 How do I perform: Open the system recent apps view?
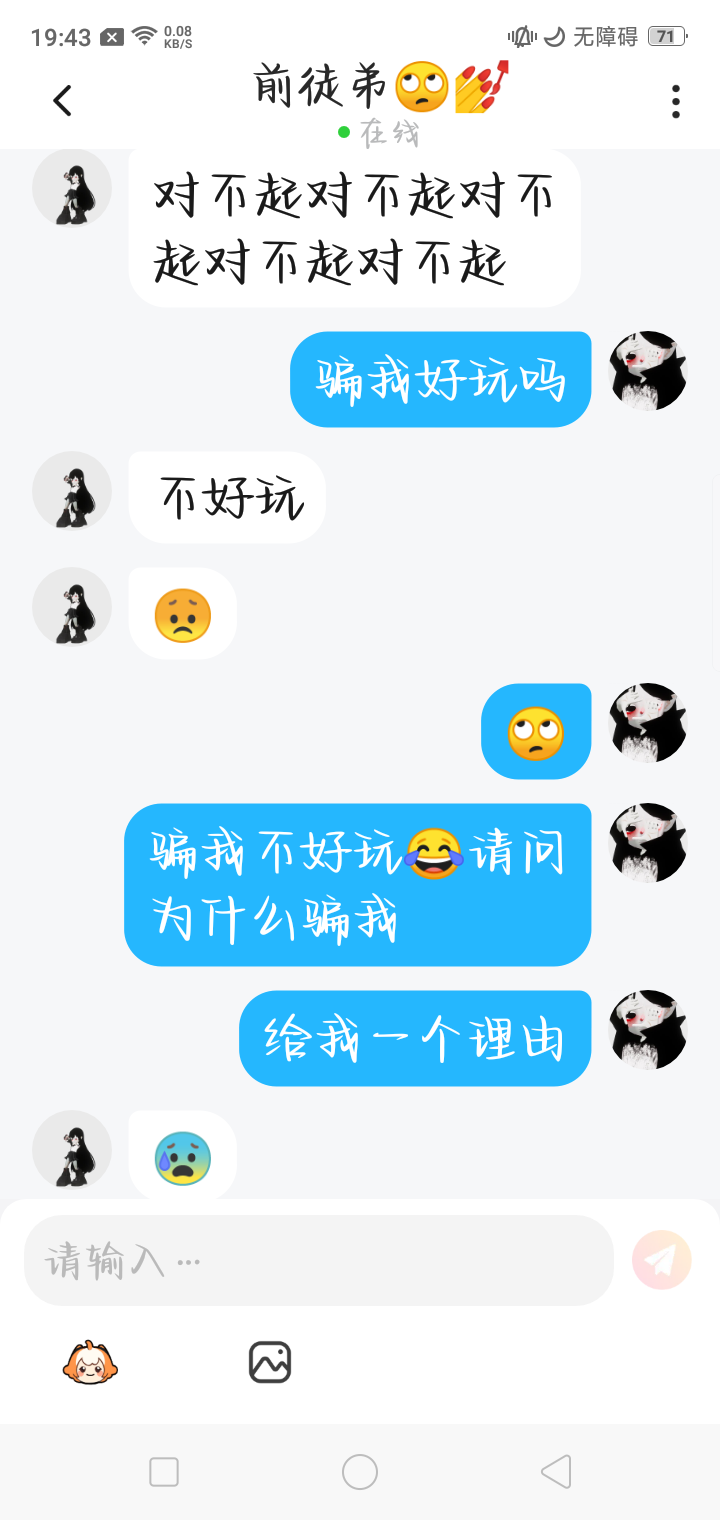(x=164, y=1472)
